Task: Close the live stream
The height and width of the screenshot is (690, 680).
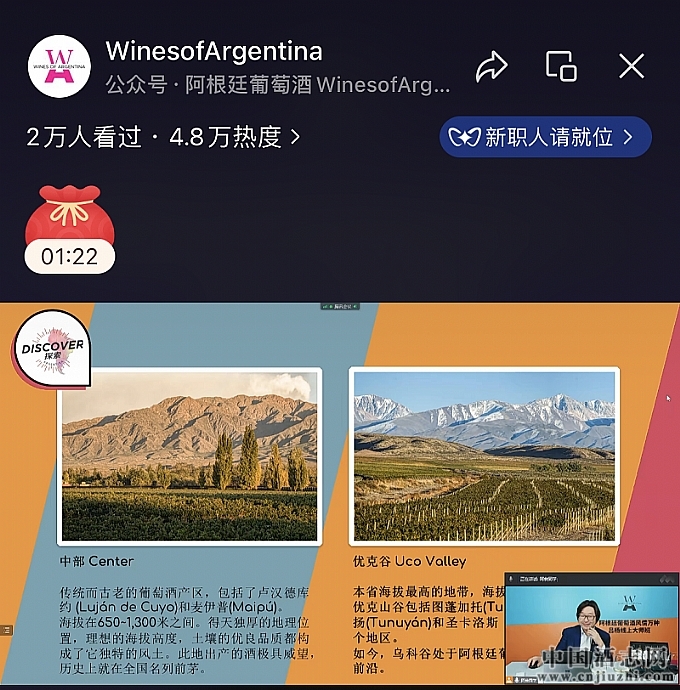Action: coord(631,66)
